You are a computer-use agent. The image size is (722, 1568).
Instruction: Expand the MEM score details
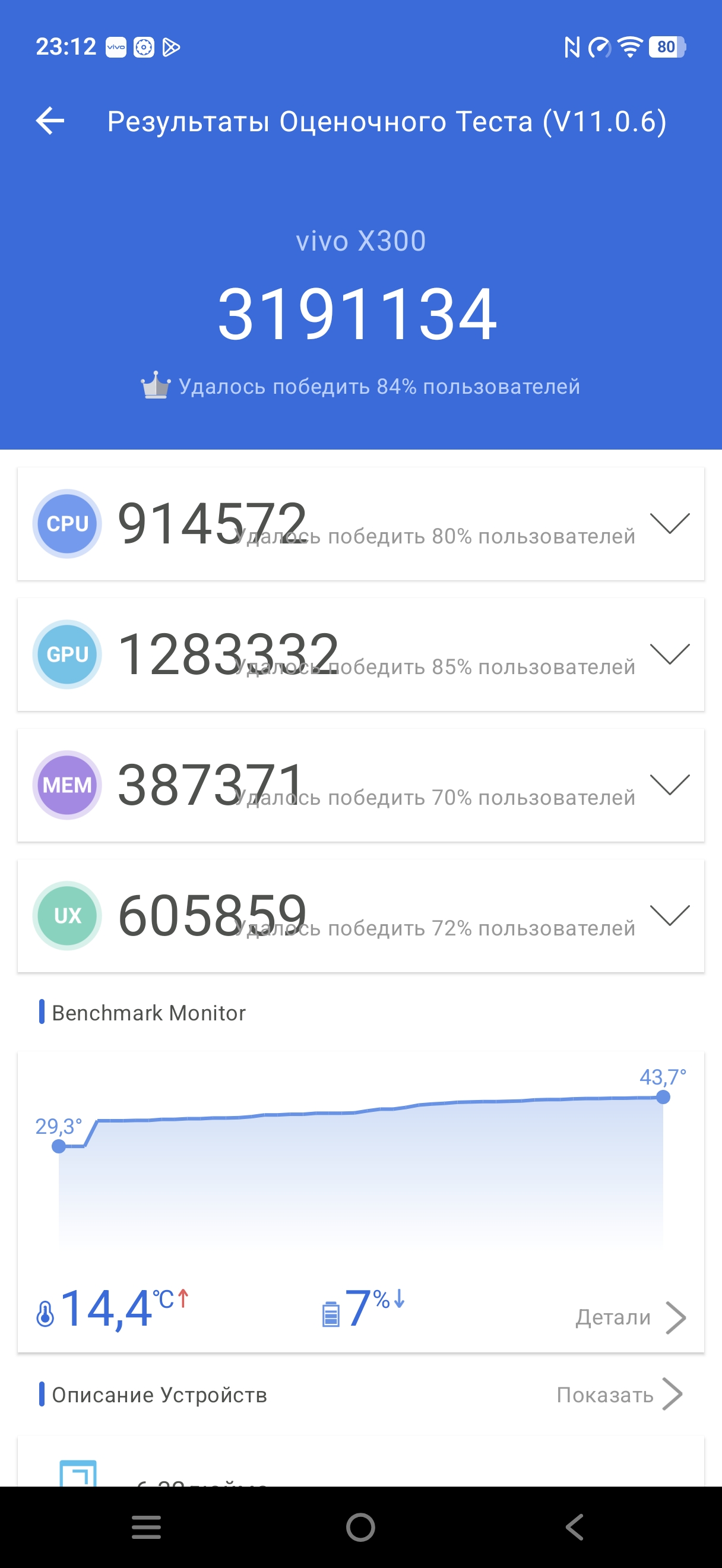pos(669,785)
